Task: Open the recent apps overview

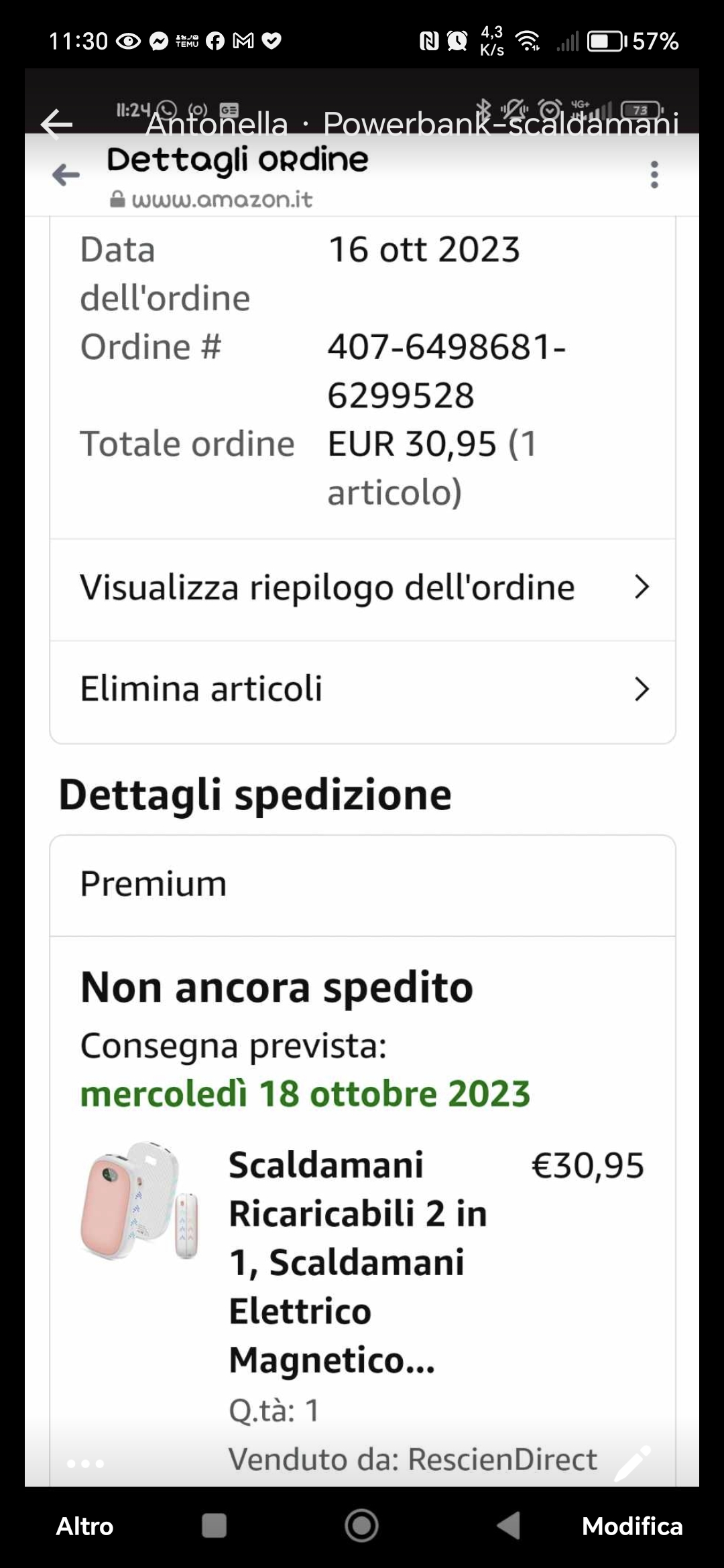Action: pos(214,1526)
